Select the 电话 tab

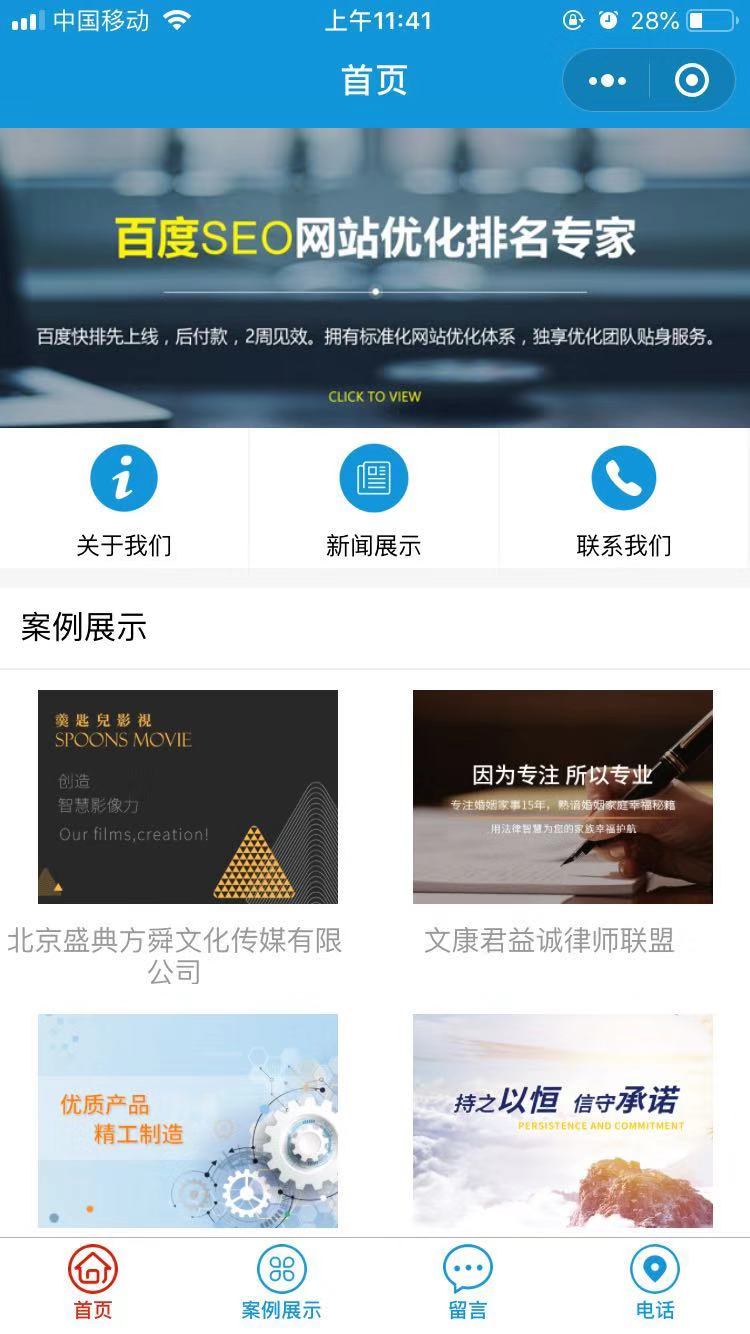(655, 1284)
